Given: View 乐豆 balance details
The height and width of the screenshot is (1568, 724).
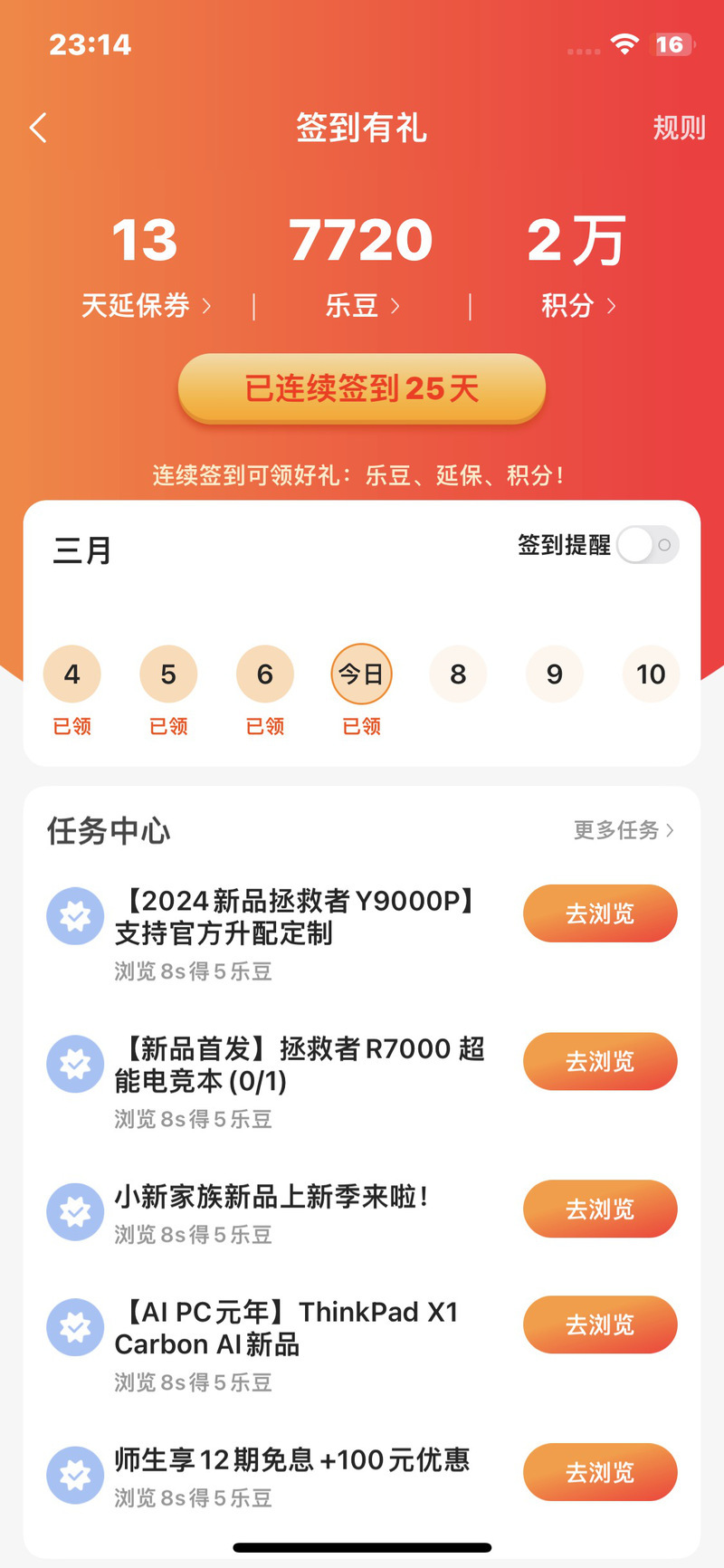Looking at the screenshot, I should pos(362,306).
